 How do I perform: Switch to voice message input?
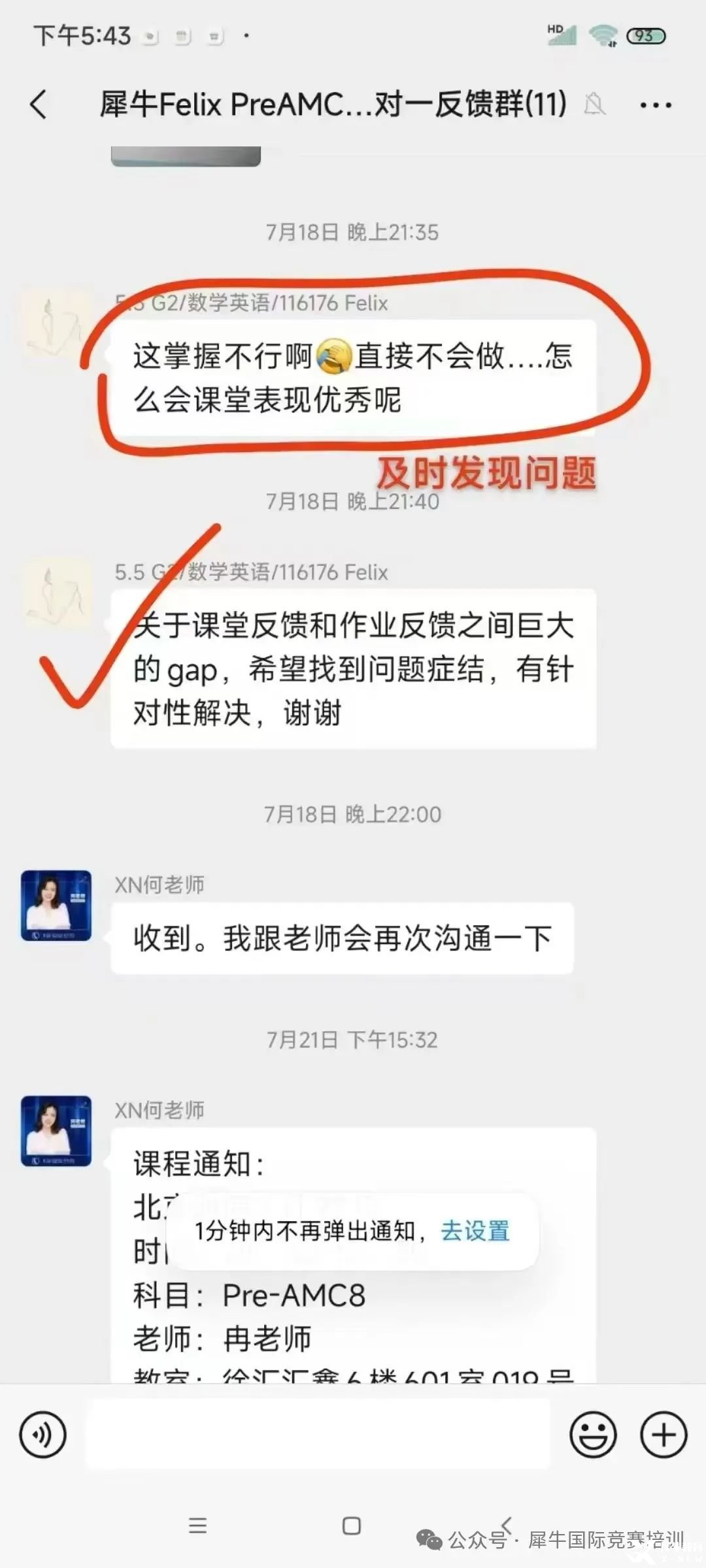pos(43,1435)
